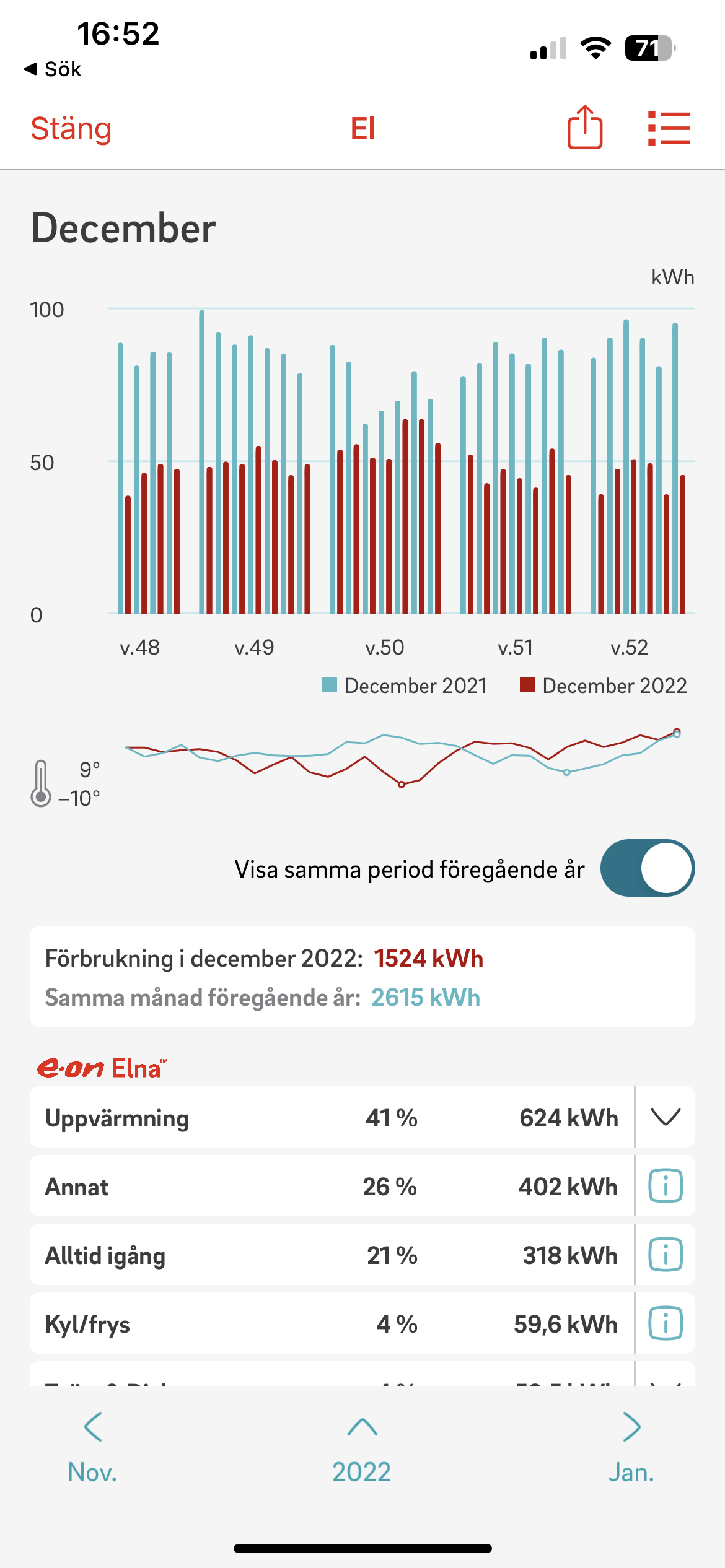This screenshot has height=1568, width=725.
Task: Expand the Uppvärmning row
Action: click(666, 1117)
